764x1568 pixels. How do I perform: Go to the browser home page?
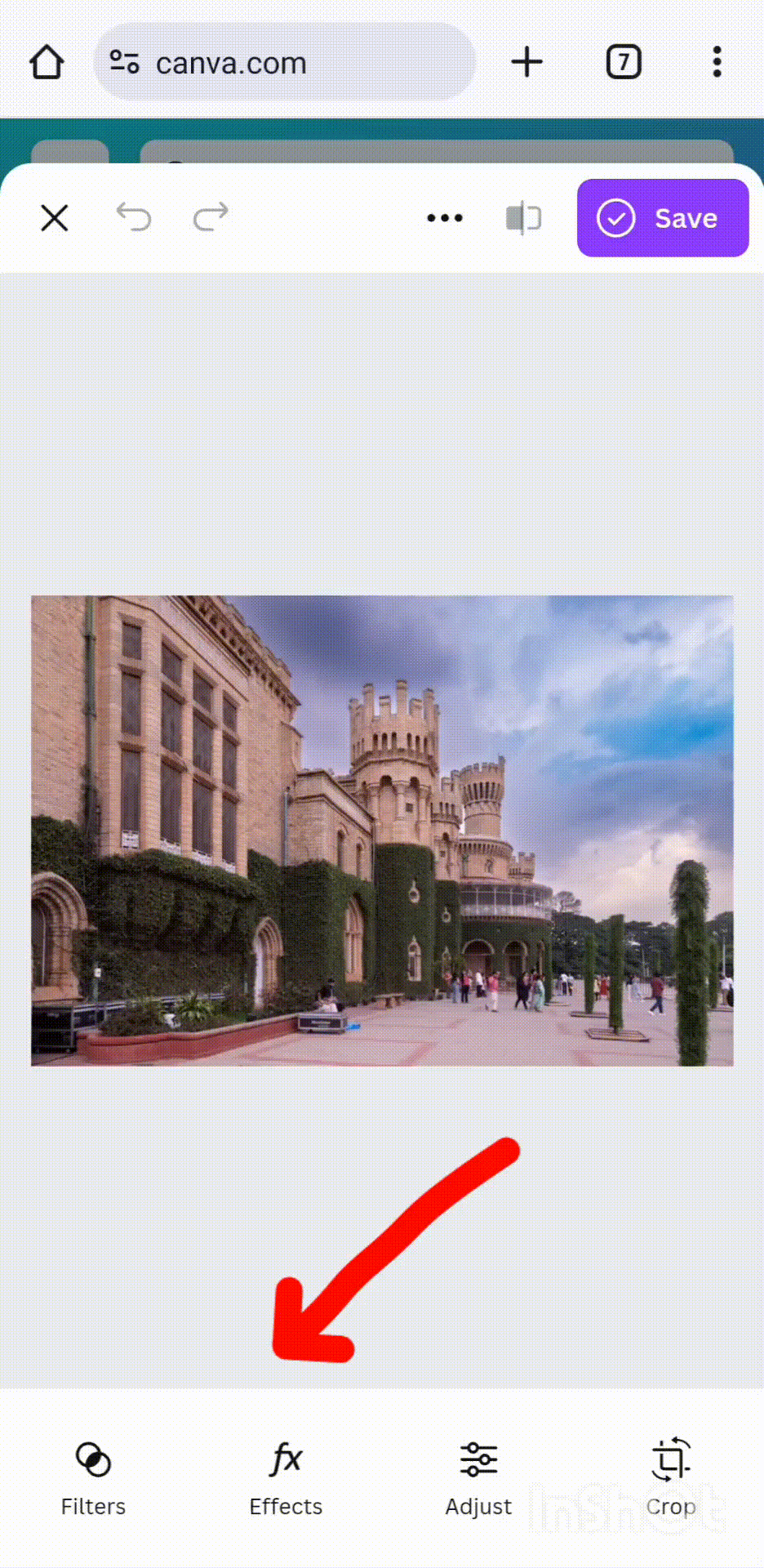point(47,62)
